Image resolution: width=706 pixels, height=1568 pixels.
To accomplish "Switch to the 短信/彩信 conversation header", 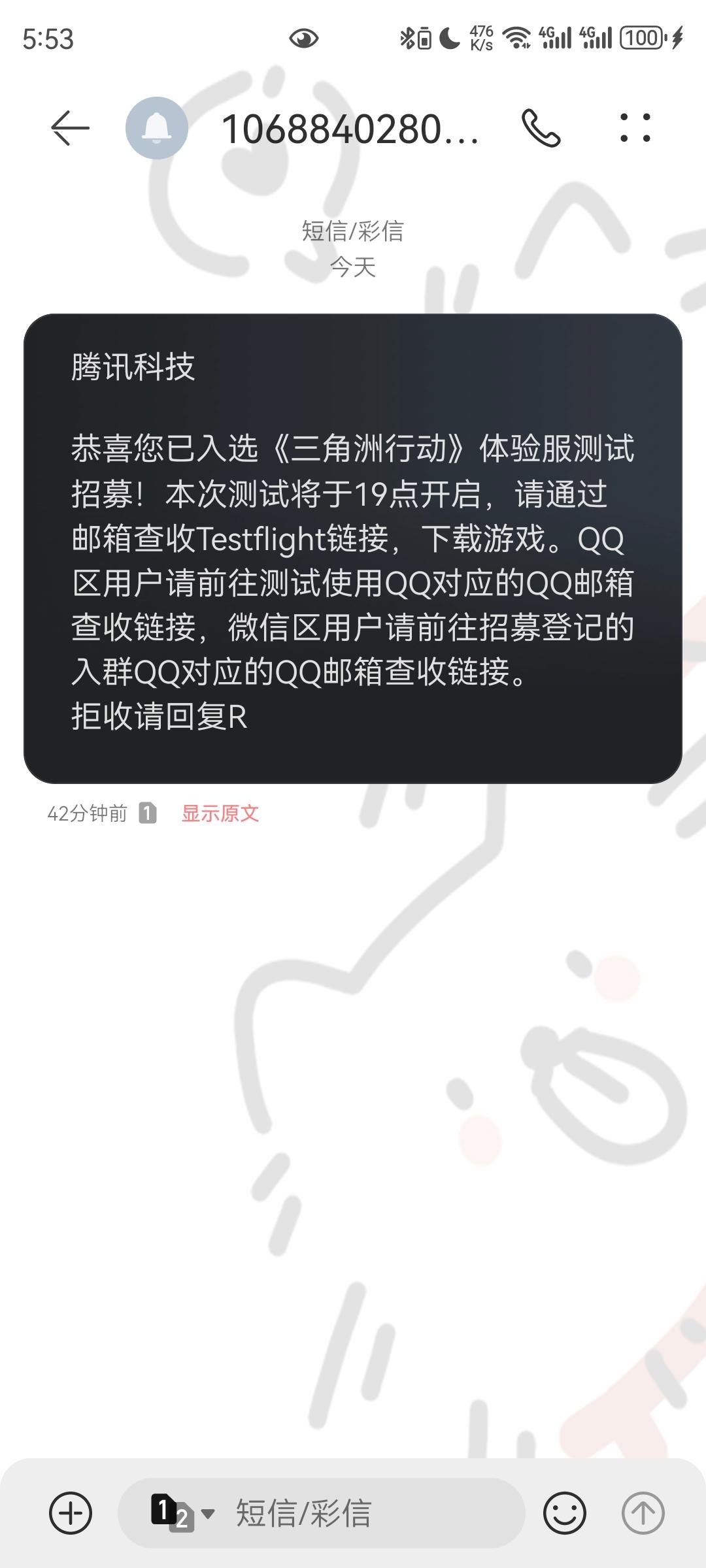I will click(x=353, y=232).
